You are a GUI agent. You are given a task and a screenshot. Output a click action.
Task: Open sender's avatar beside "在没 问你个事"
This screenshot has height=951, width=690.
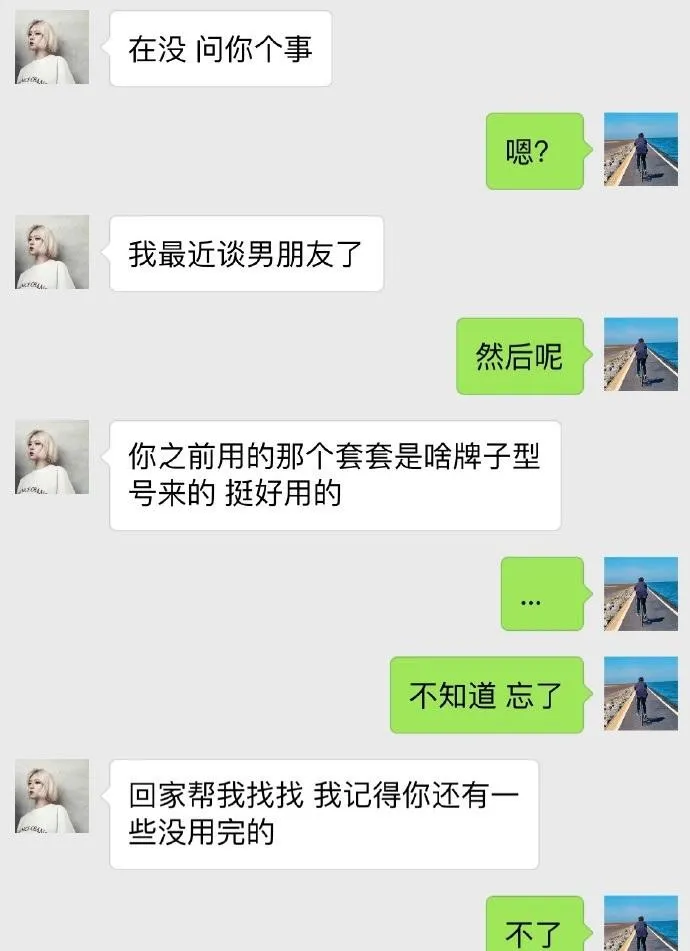point(52,47)
